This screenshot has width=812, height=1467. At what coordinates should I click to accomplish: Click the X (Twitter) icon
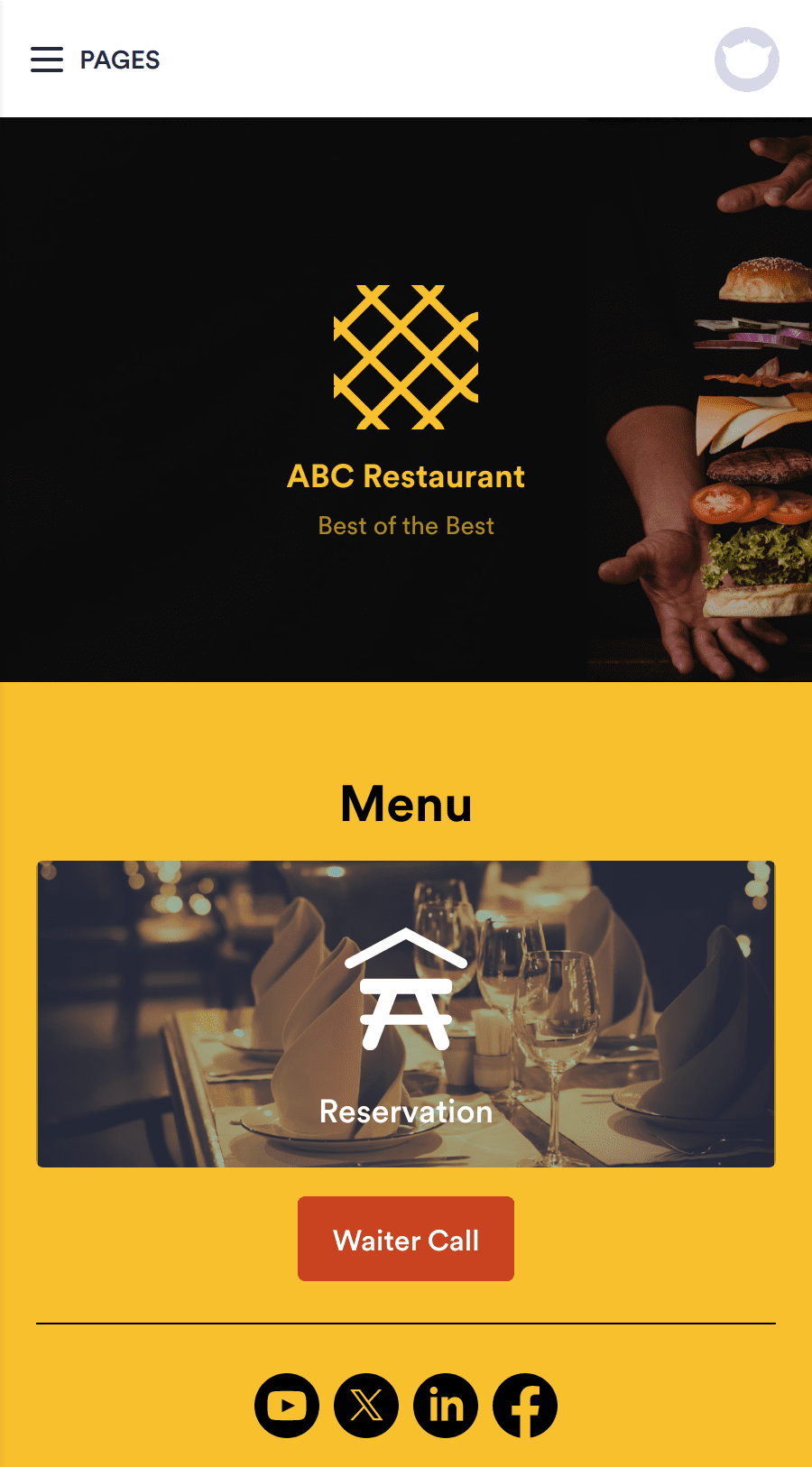point(366,1405)
